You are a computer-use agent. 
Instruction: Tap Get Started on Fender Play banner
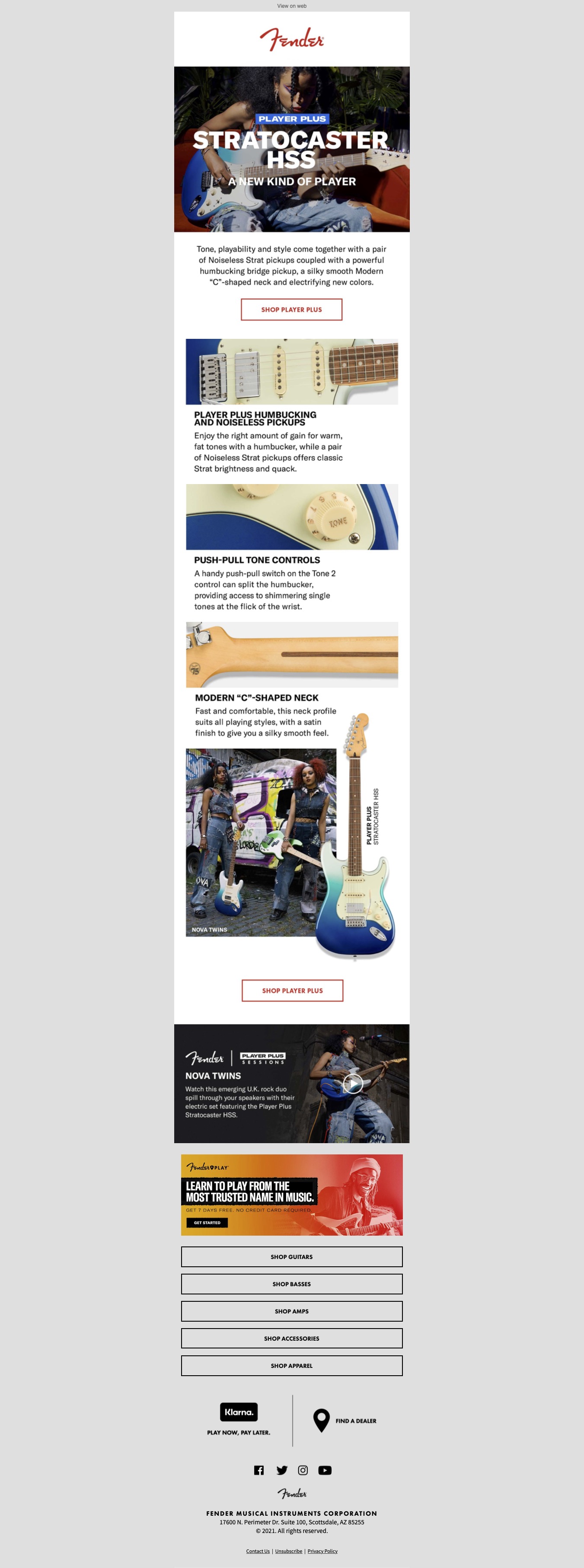point(207,1222)
